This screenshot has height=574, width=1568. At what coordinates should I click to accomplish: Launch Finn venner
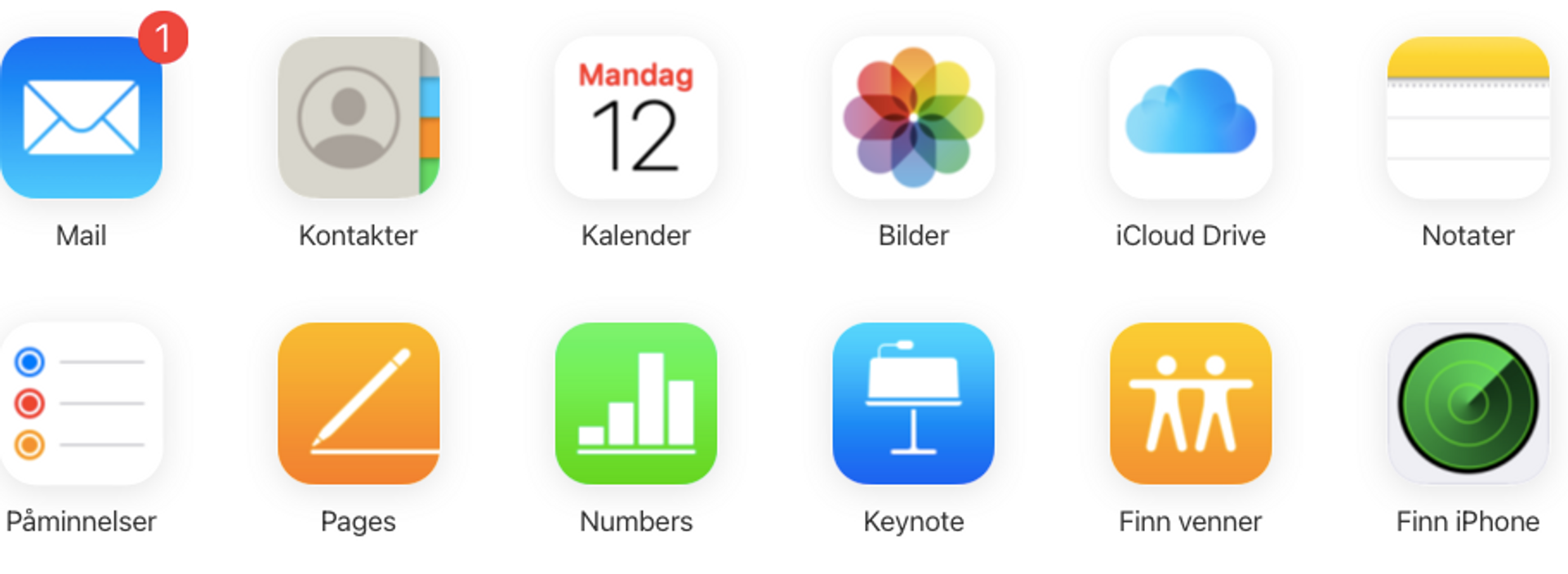[x=1191, y=403]
